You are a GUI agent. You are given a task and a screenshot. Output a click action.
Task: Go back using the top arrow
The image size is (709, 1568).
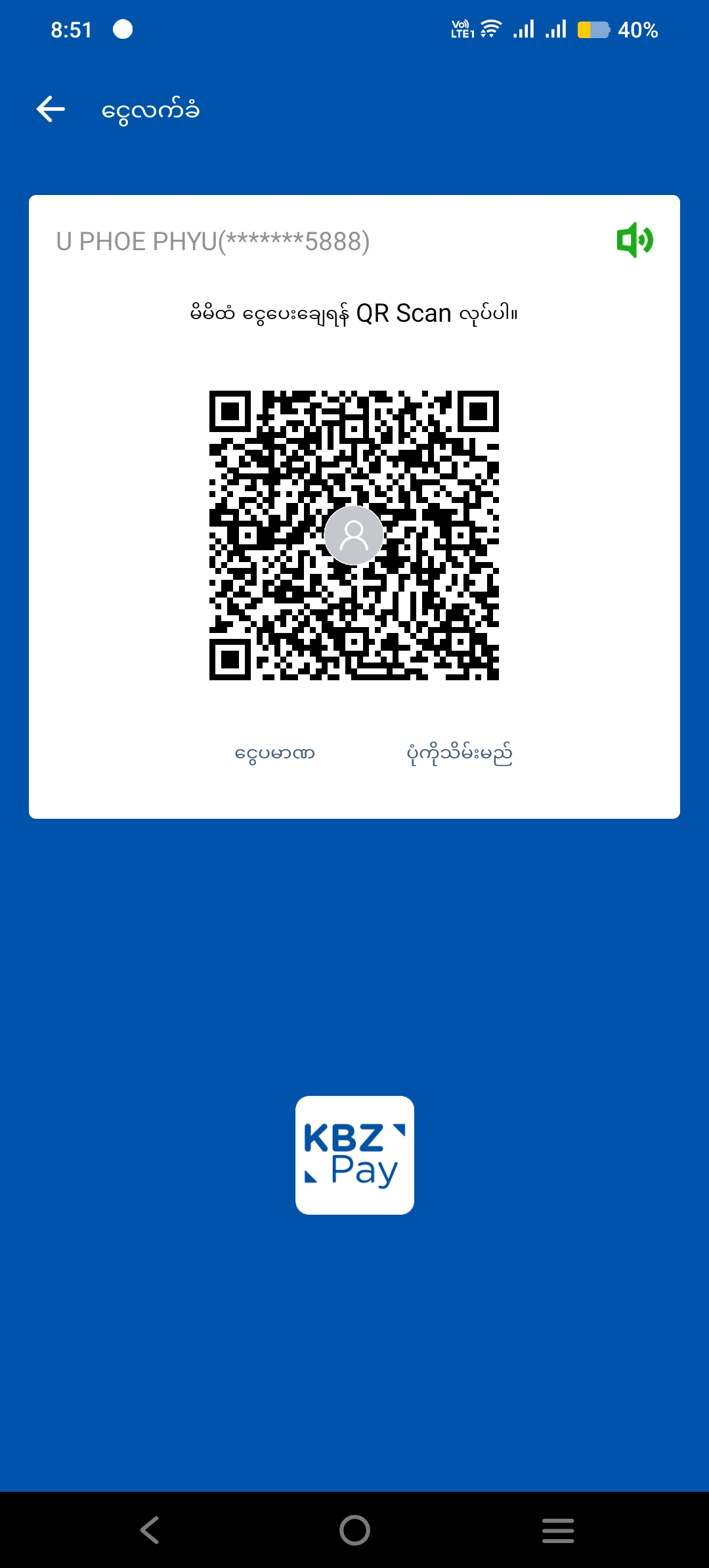51,109
